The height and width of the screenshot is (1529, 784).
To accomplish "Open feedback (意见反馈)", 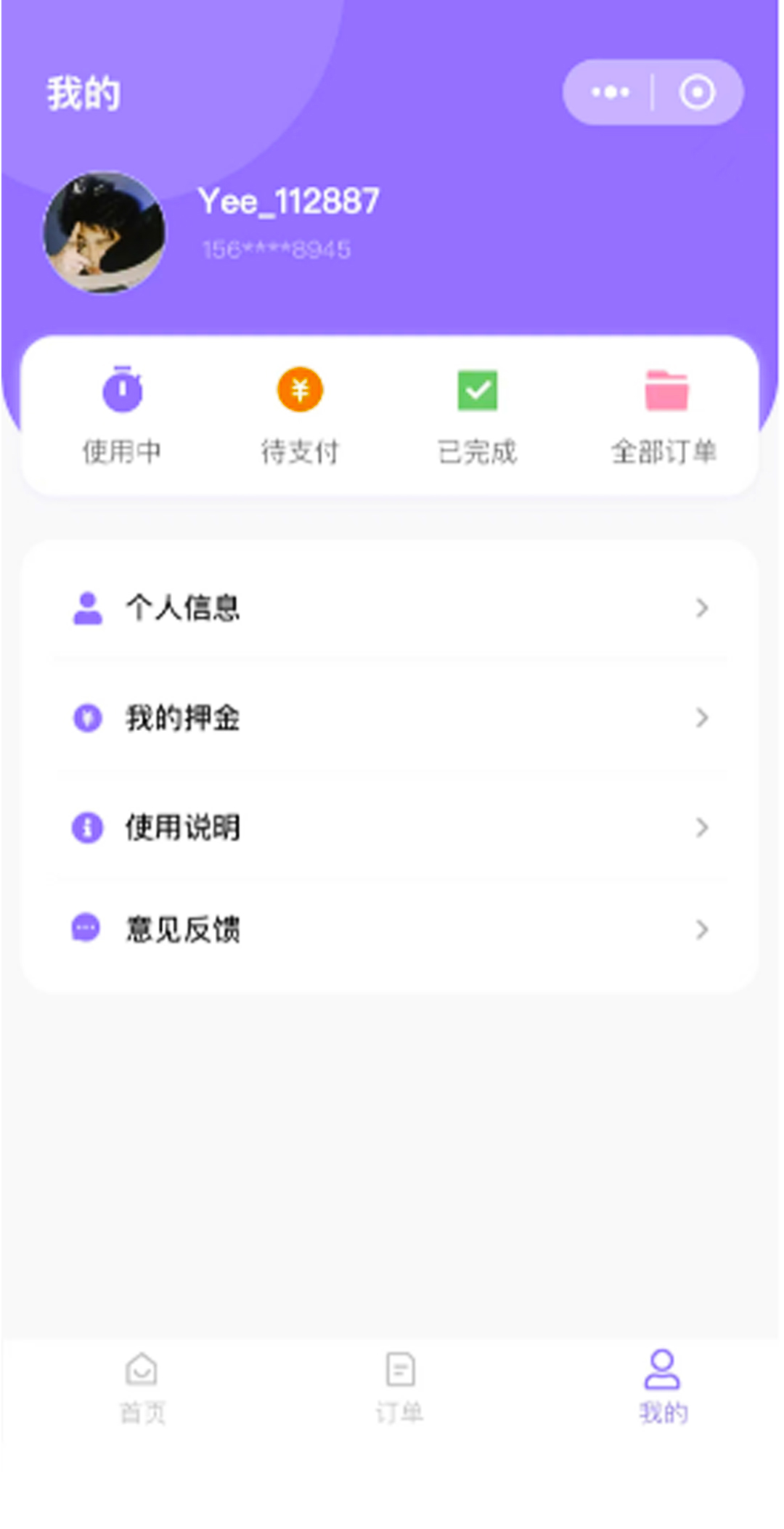I will pos(391,929).
